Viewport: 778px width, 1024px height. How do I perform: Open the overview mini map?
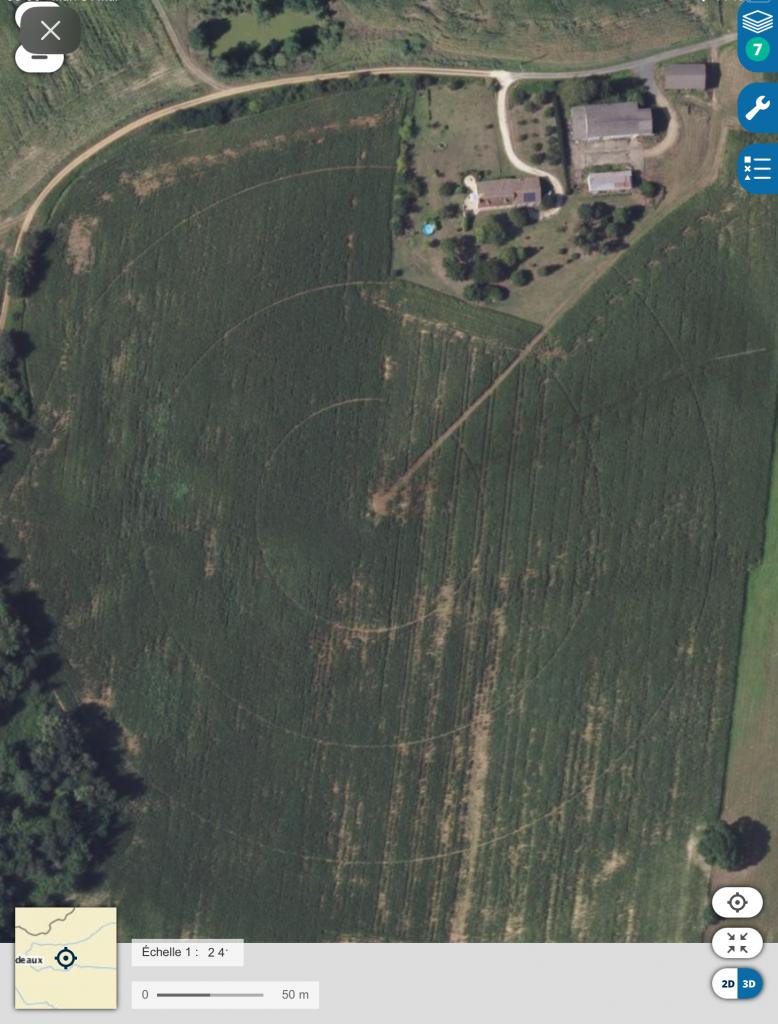(x=66, y=958)
